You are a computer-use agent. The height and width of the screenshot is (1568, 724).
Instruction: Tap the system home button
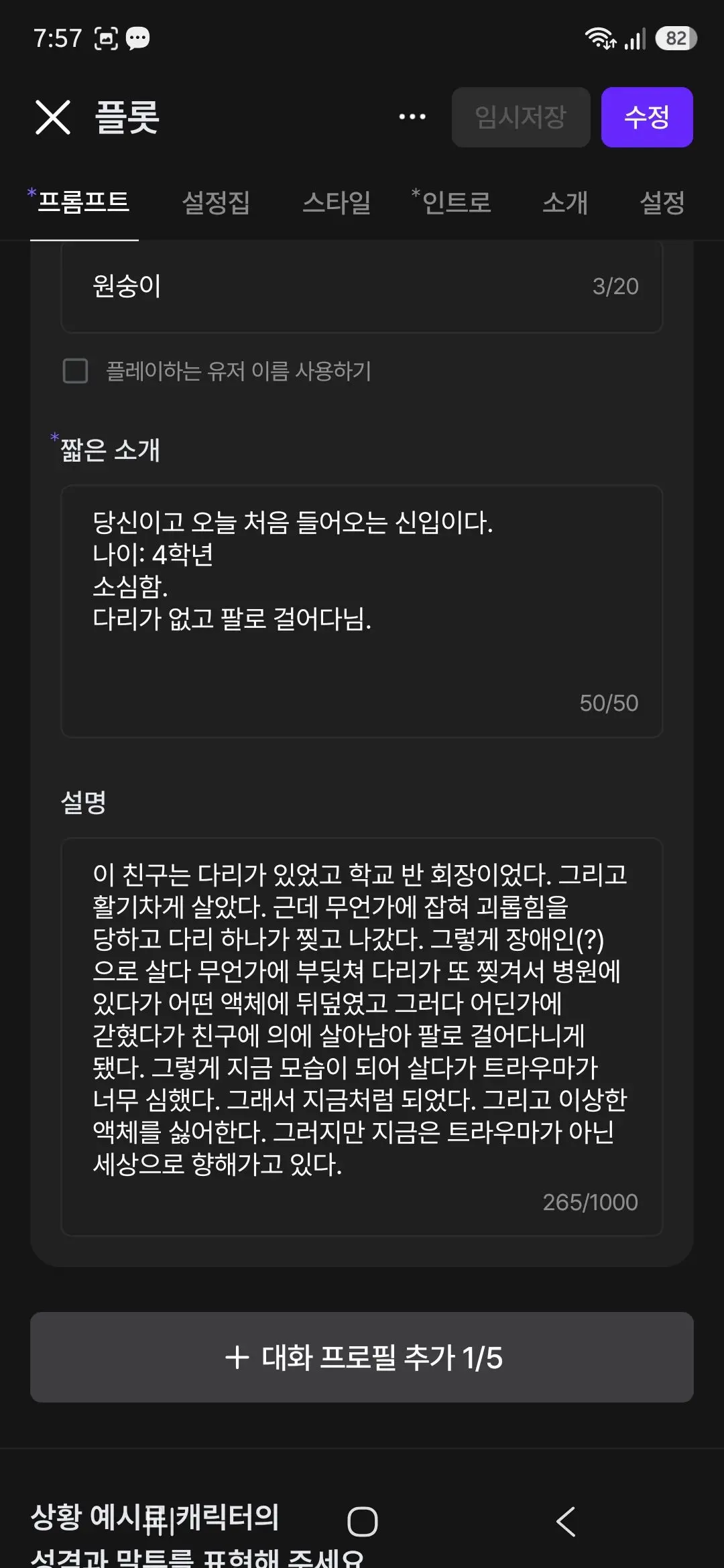tap(363, 1521)
